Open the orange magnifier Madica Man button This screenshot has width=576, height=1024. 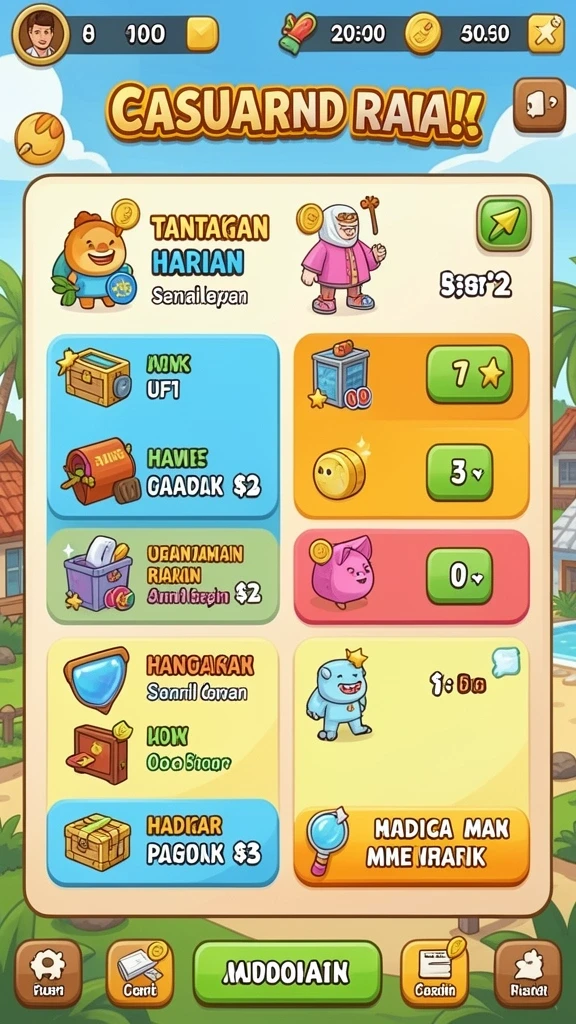pyautogui.click(x=411, y=846)
